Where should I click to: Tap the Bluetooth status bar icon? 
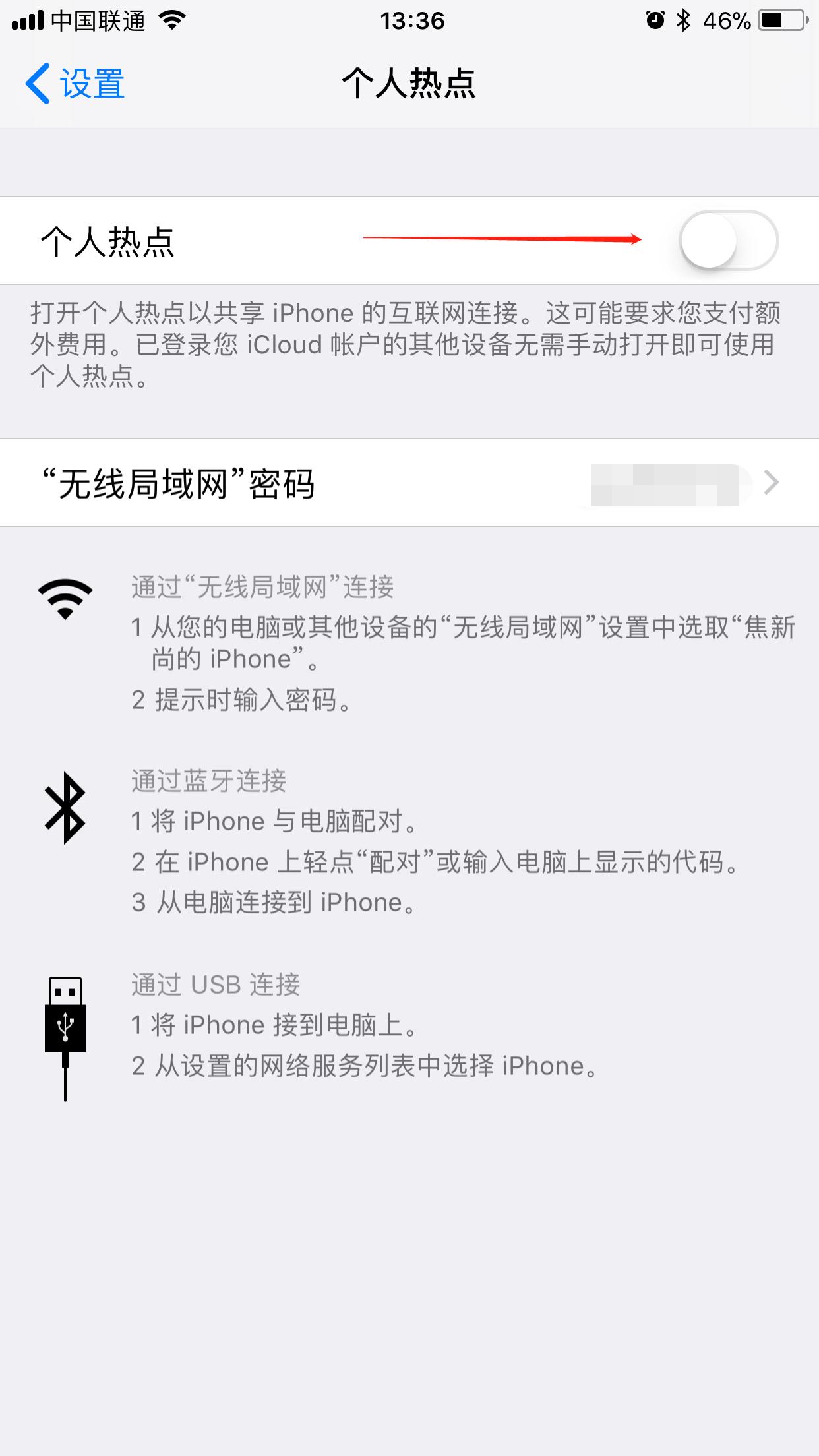tap(683, 20)
